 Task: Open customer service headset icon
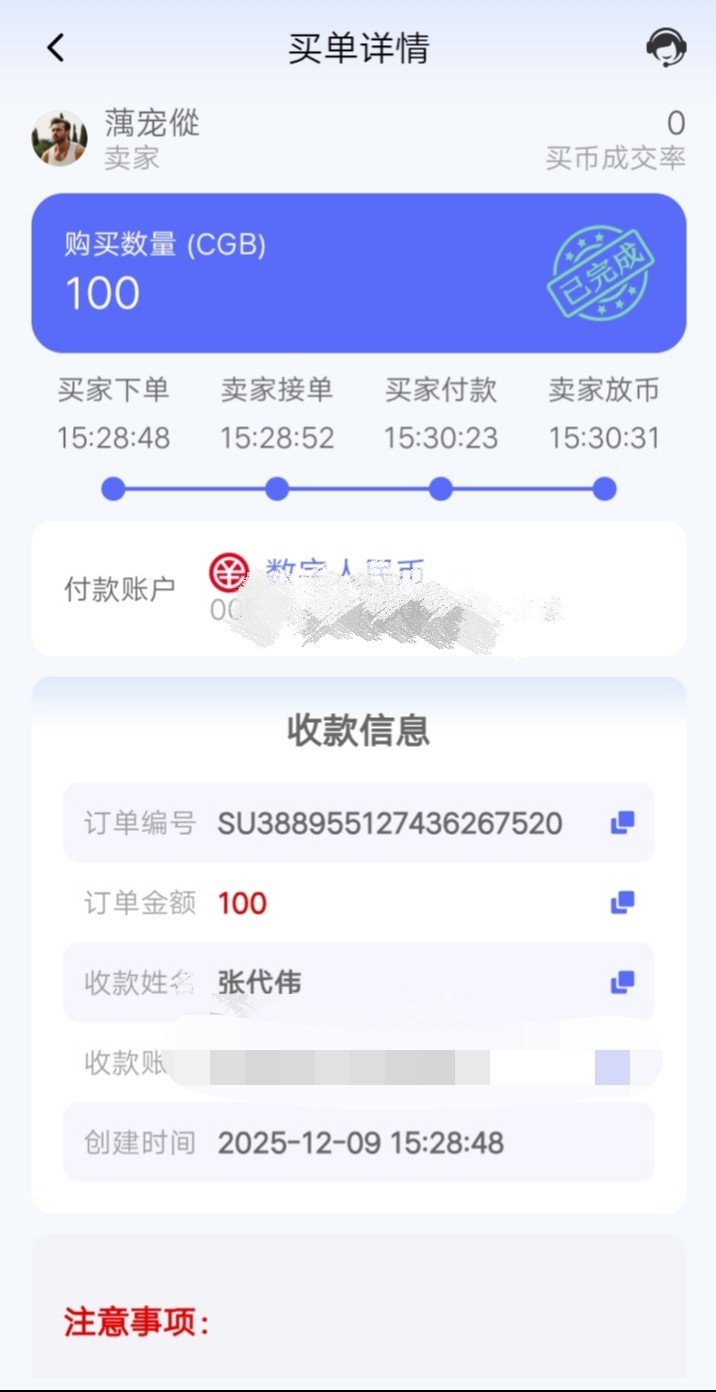(665, 48)
